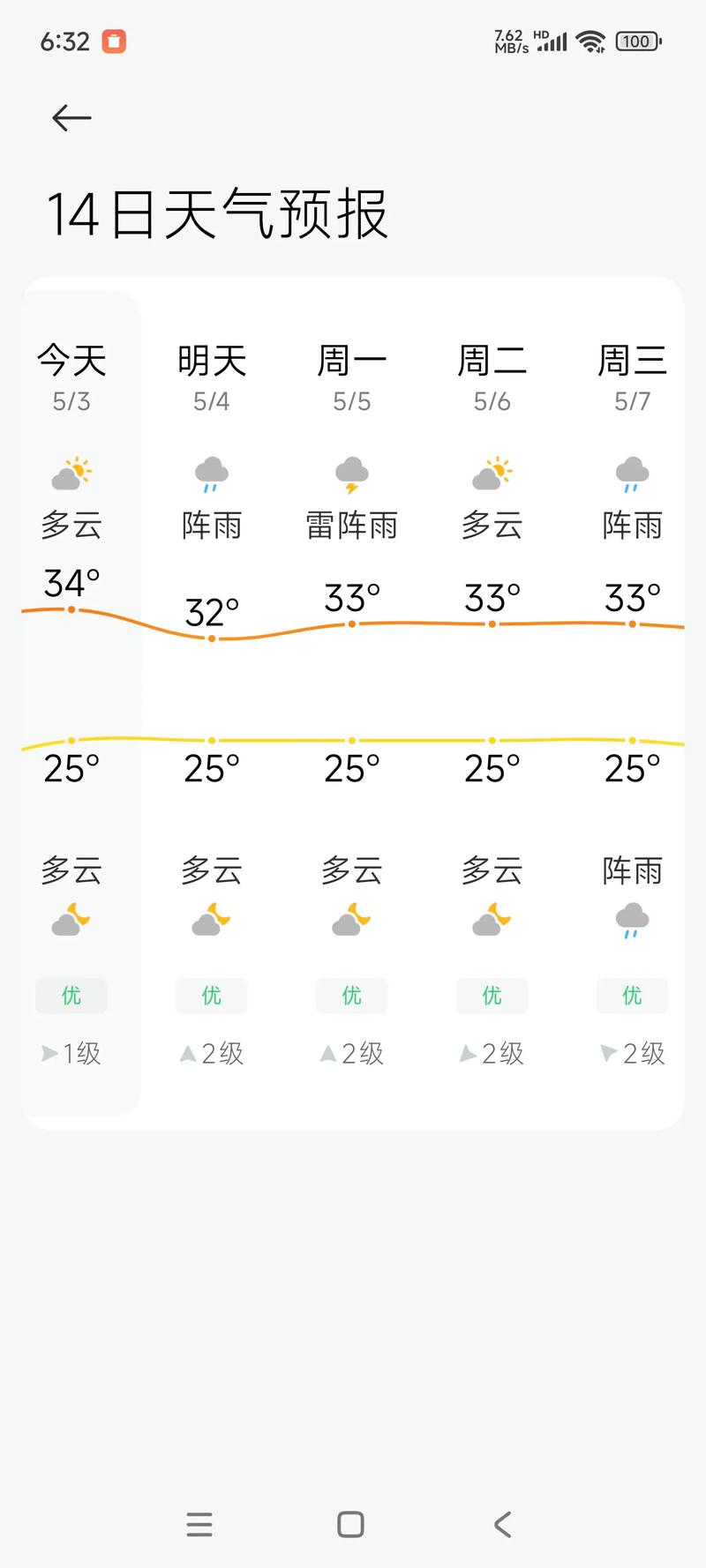706x1568 pixels.
Task: Tap the 优 air quality badge under 周三
Action: click(x=632, y=996)
